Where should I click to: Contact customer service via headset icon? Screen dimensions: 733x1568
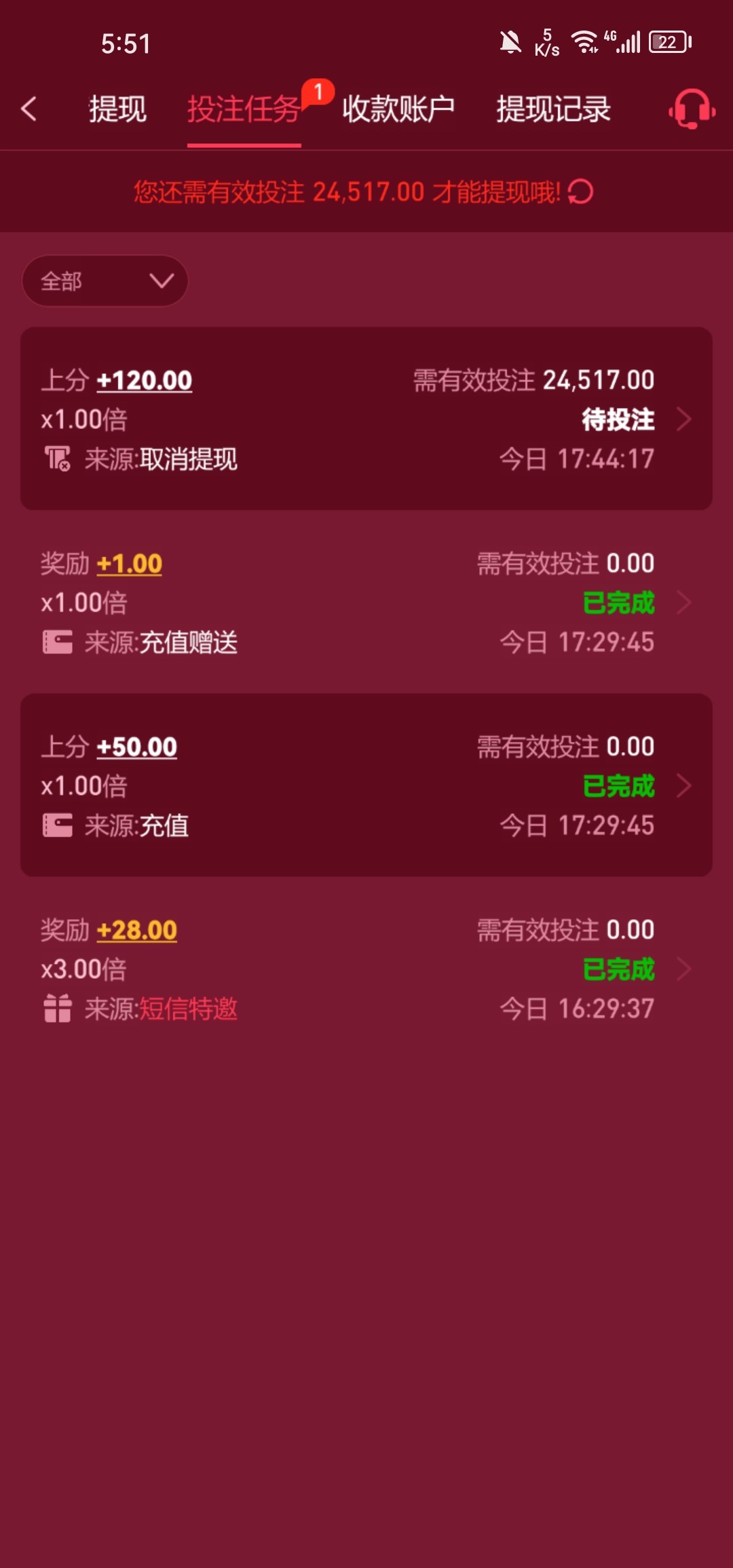pos(692,109)
